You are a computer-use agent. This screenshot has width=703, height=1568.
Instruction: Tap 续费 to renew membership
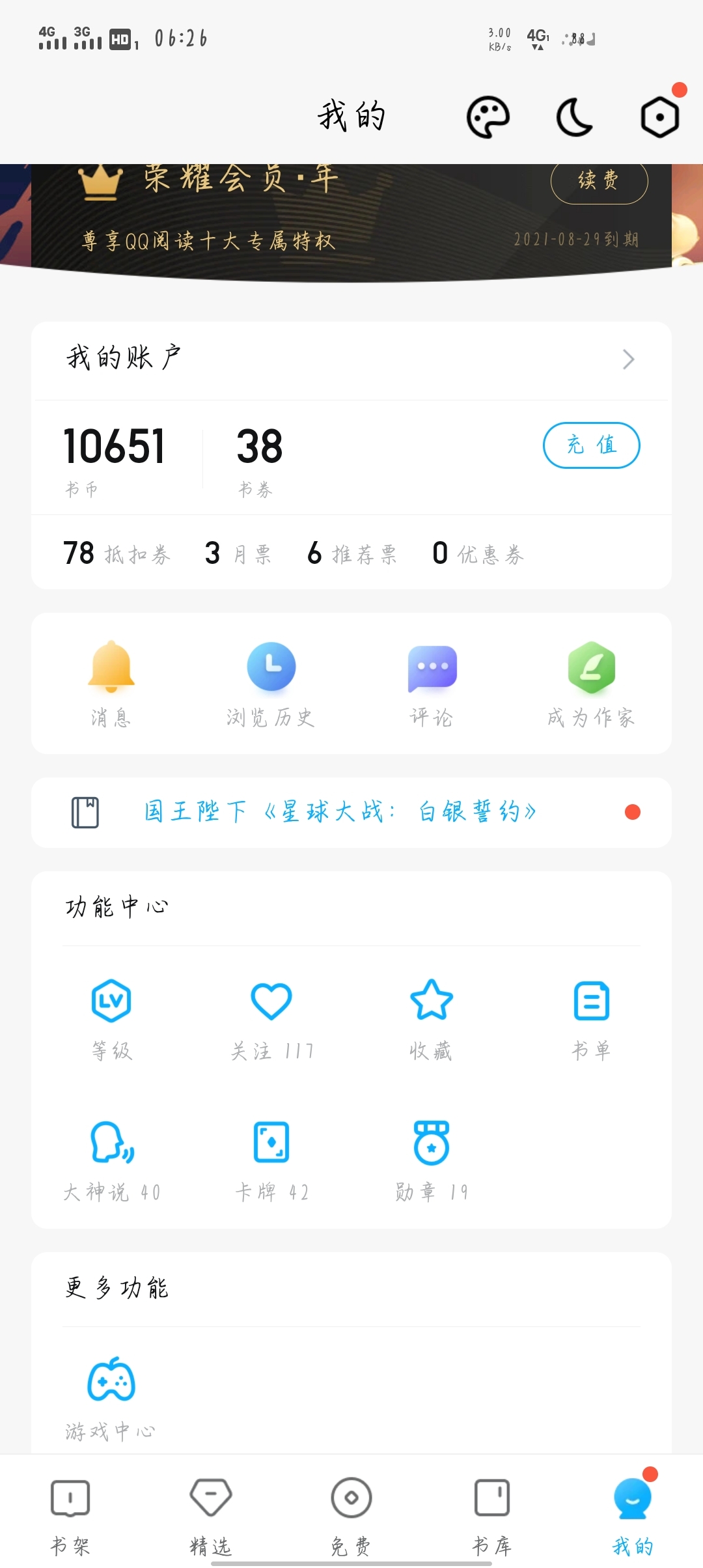[599, 180]
